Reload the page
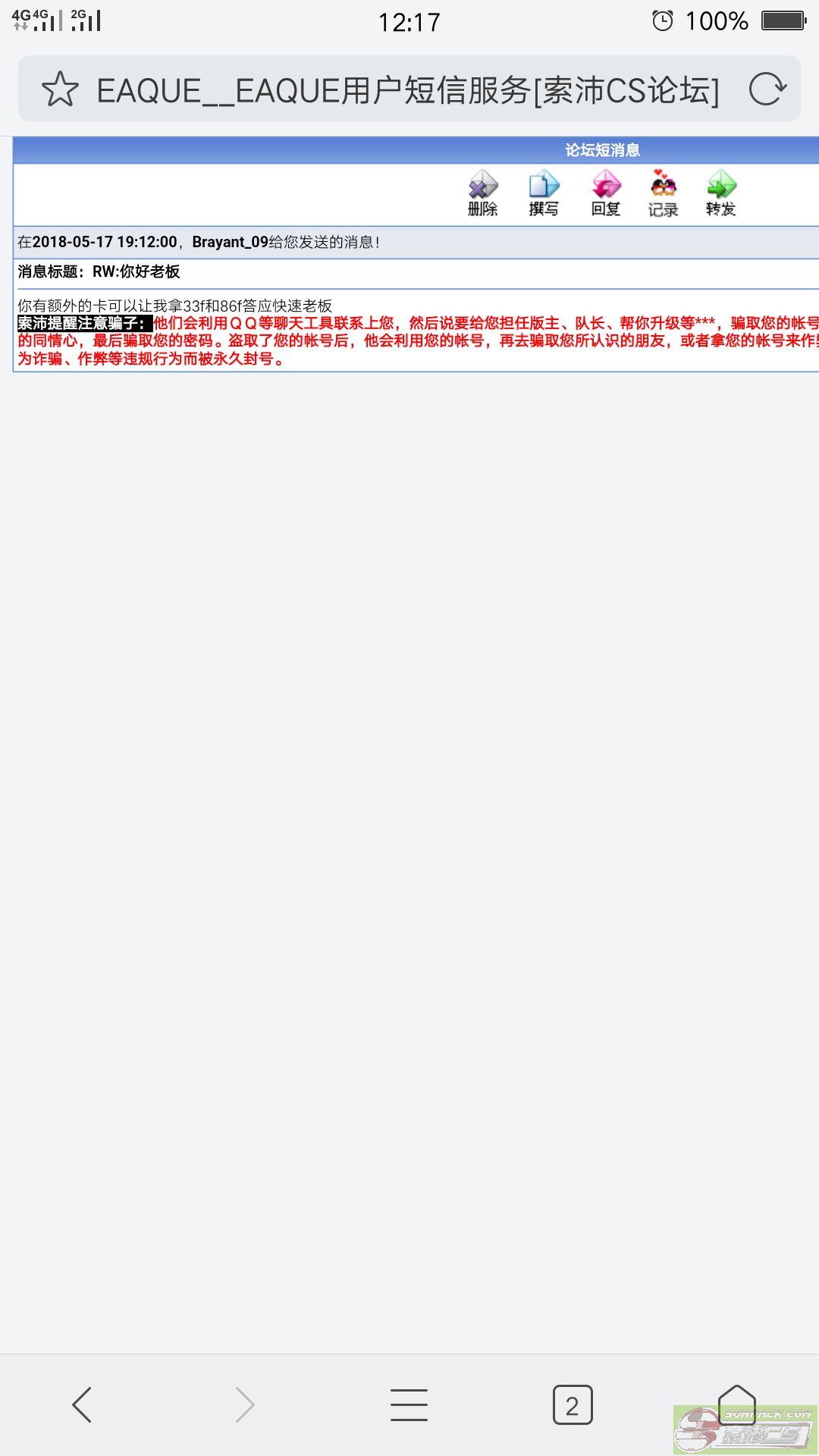Viewport: 819px width, 1456px height. coord(767,89)
